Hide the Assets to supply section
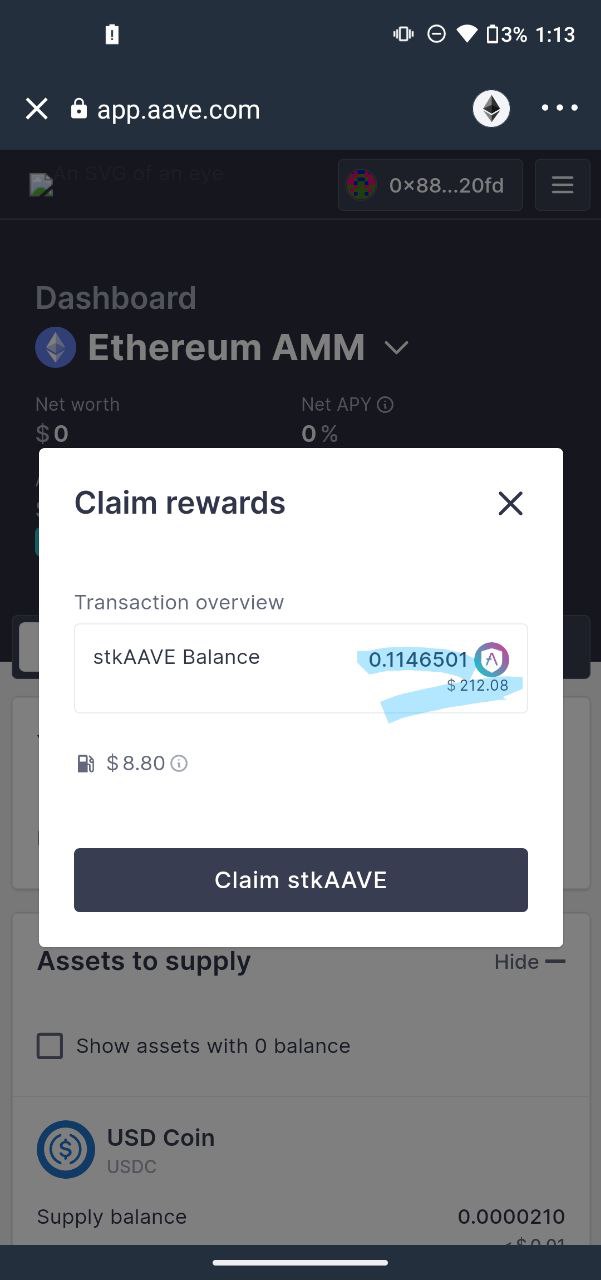 [x=529, y=962]
